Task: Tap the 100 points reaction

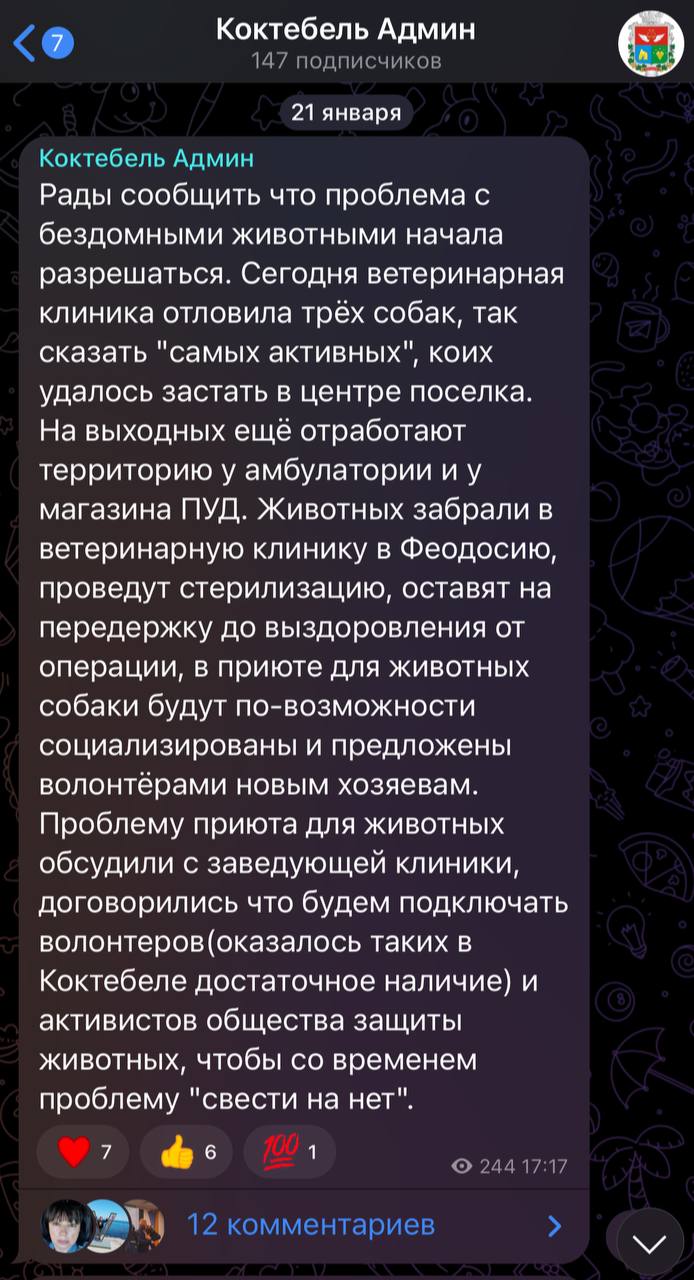Action: pos(289,1153)
